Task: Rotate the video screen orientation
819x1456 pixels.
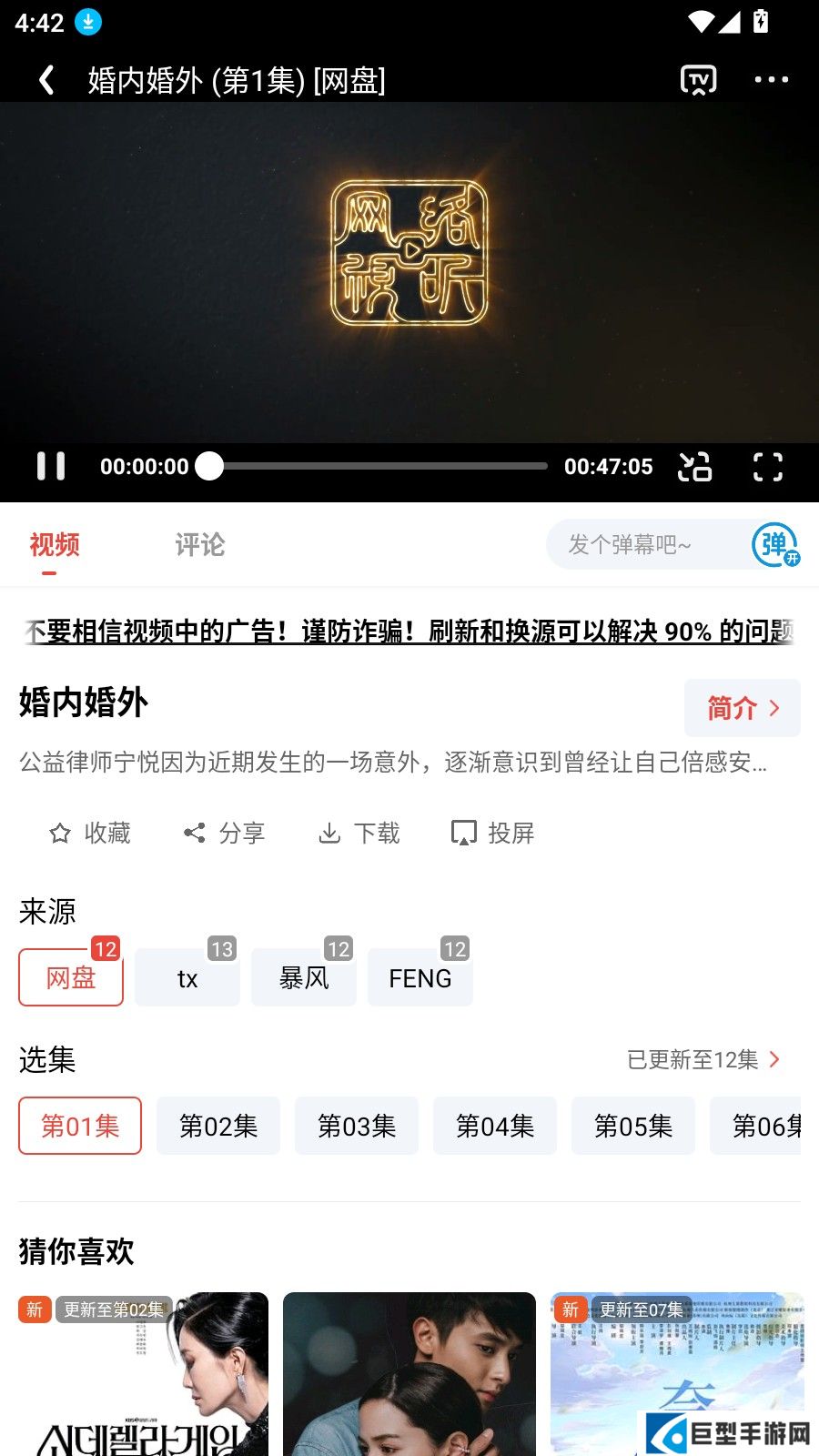Action: pos(695,467)
